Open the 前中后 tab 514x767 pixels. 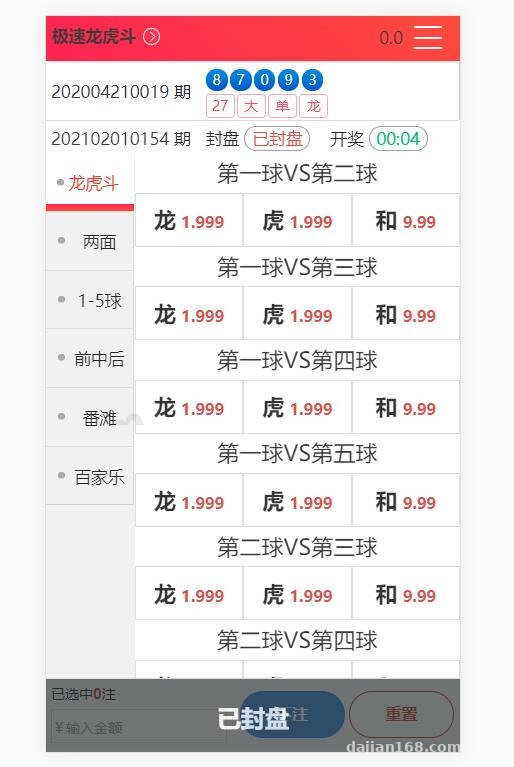[89, 359]
